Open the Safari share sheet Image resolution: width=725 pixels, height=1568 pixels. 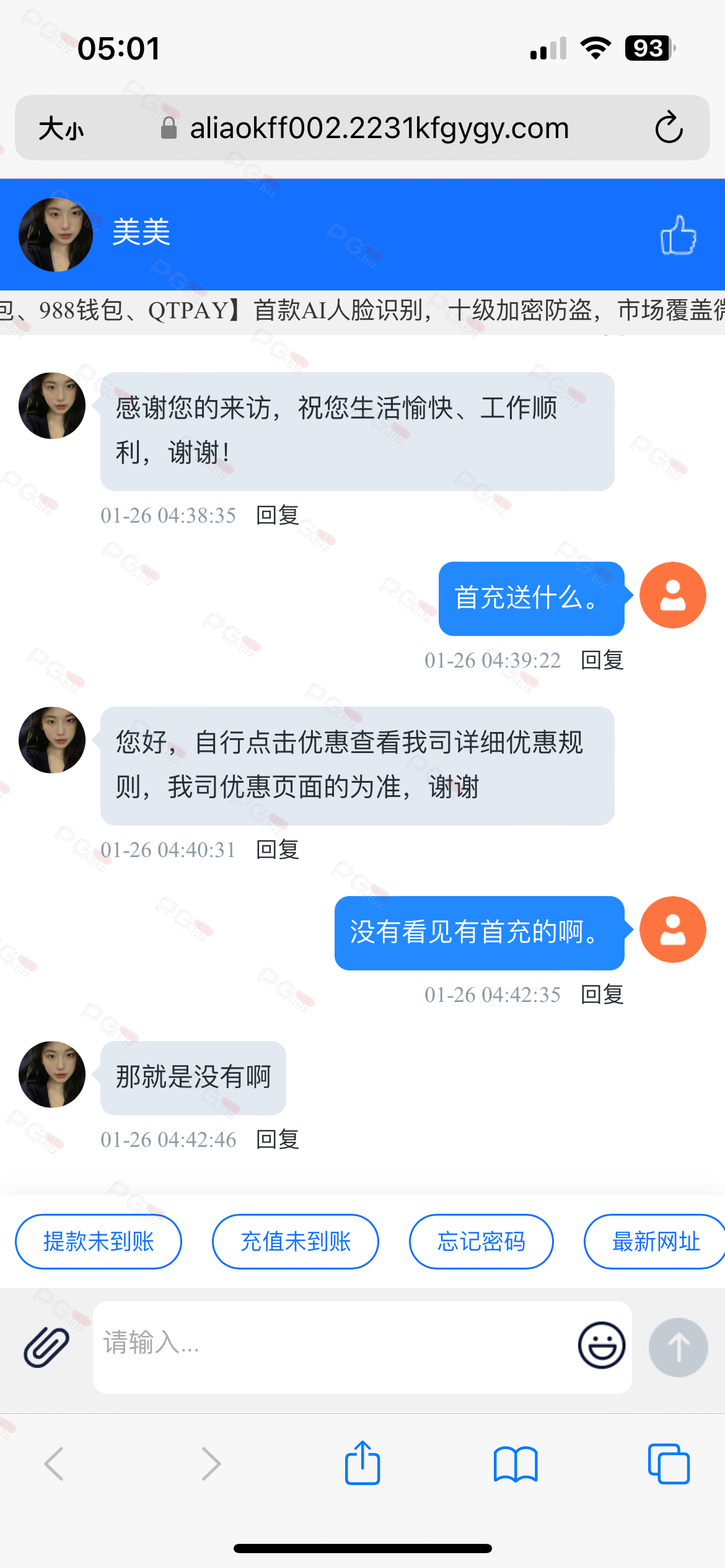(x=362, y=1463)
